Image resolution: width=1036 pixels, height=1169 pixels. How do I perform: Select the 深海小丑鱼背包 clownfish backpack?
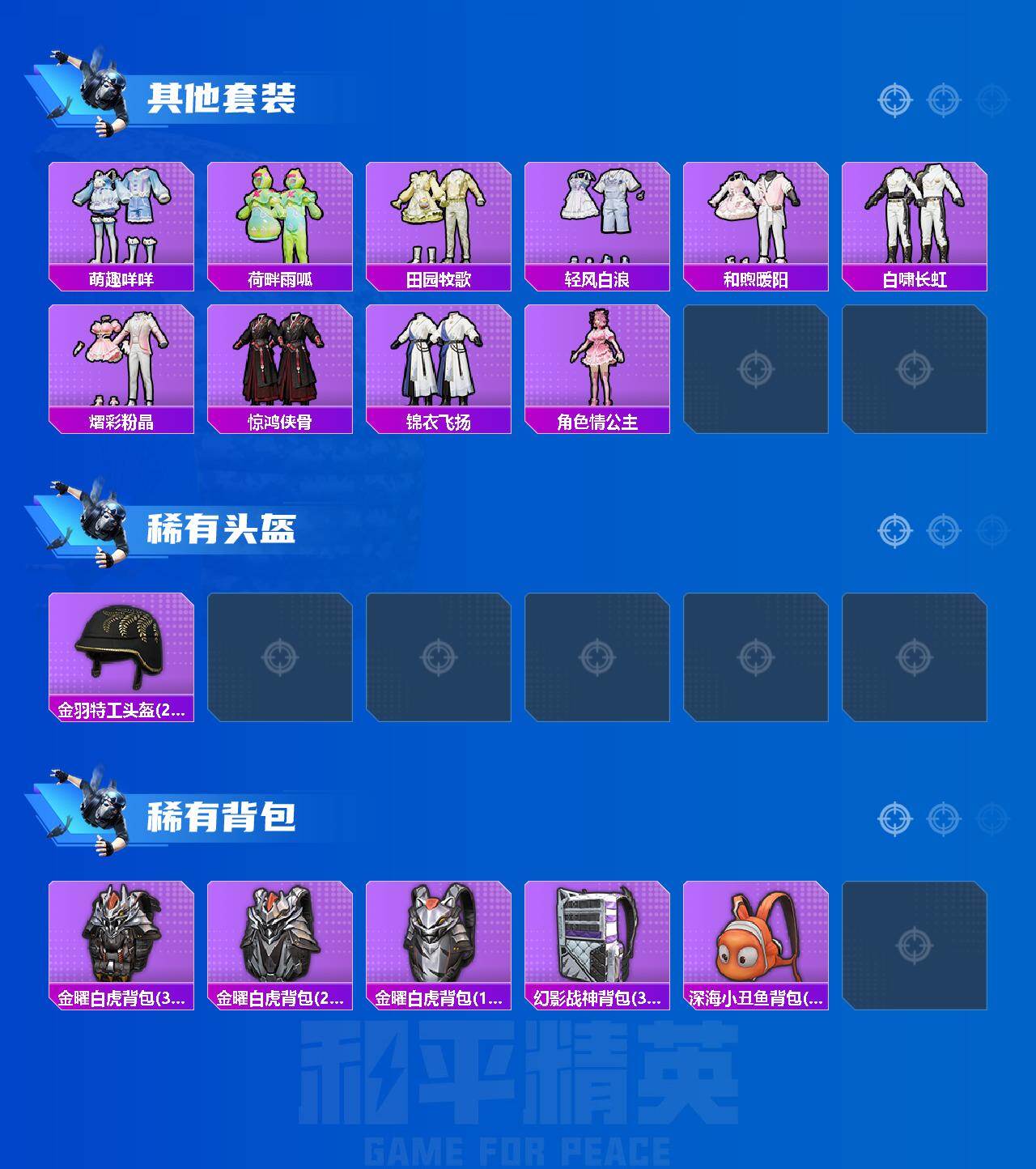(757, 939)
